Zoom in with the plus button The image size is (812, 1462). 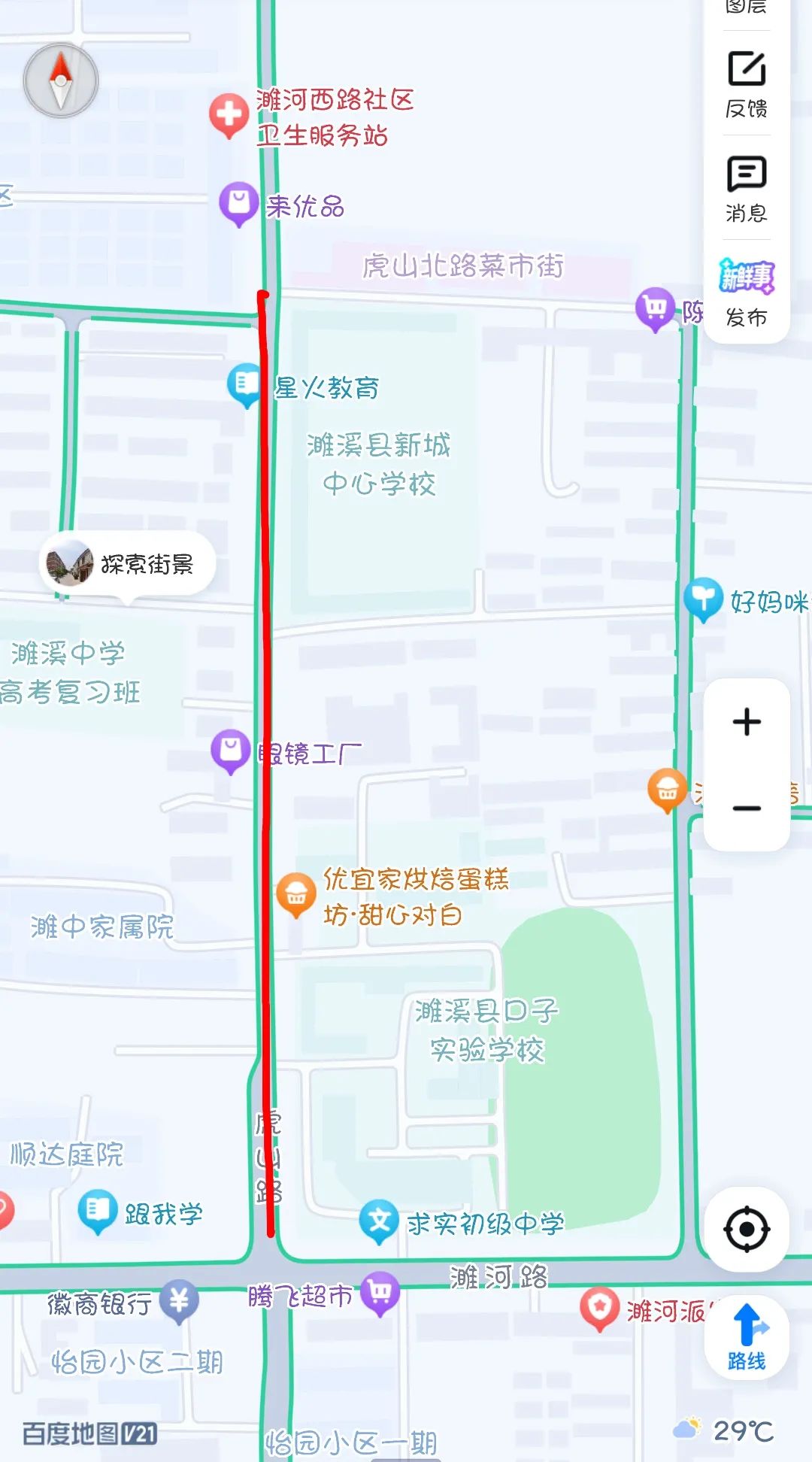coord(747,722)
